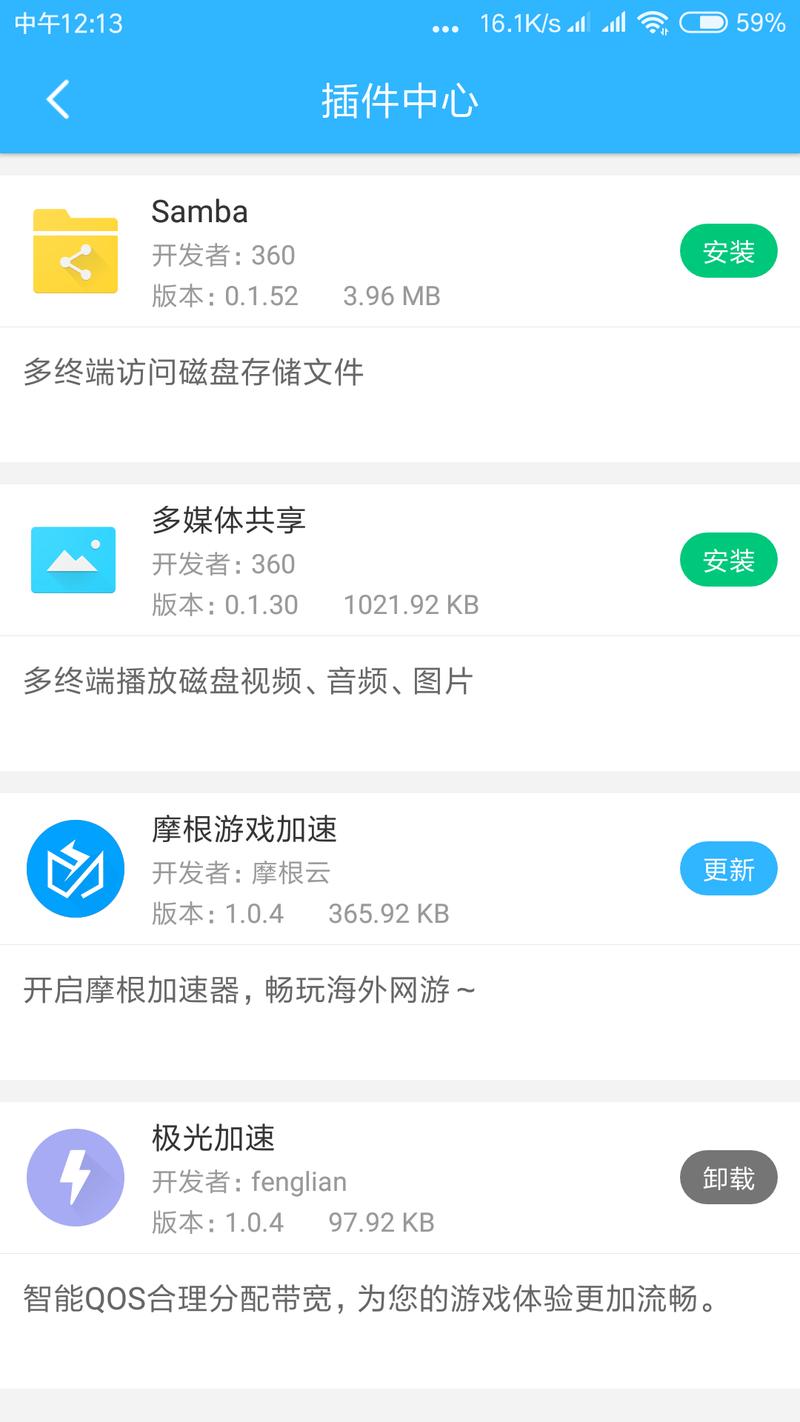Tap the 摩根游戏加速 plugin logo icon
This screenshot has width=800, height=1422.
point(74,868)
